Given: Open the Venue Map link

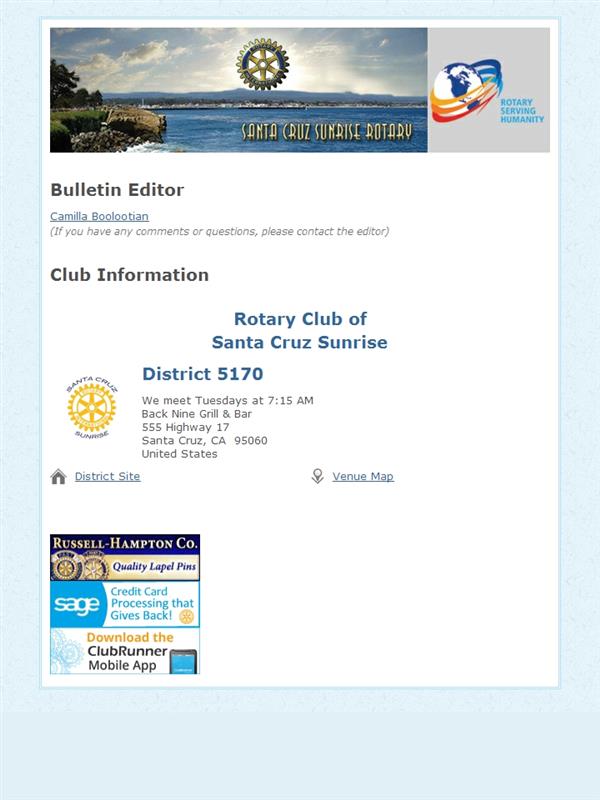Looking at the screenshot, I should [x=363, y=476].
